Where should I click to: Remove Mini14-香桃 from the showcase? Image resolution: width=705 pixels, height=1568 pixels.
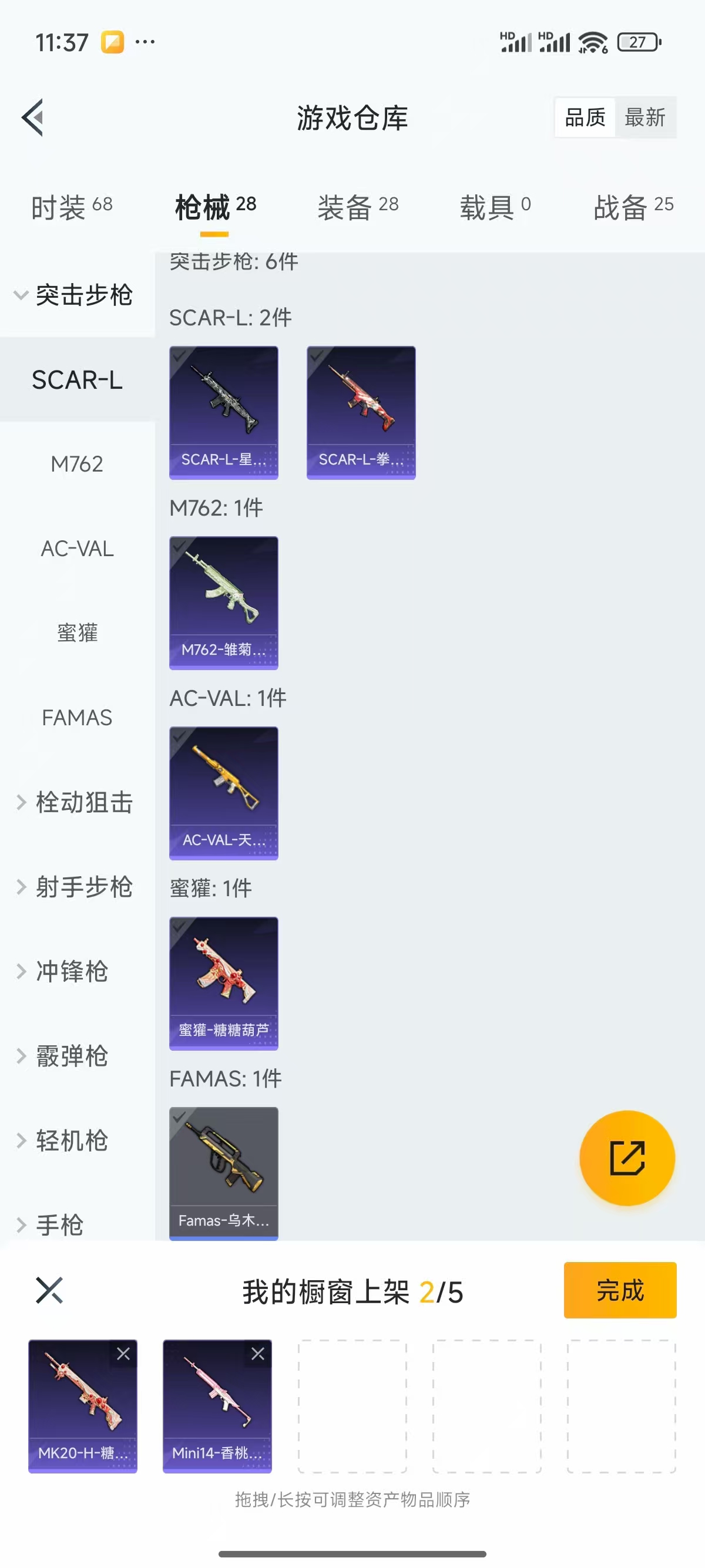(x=258, y=1353)
